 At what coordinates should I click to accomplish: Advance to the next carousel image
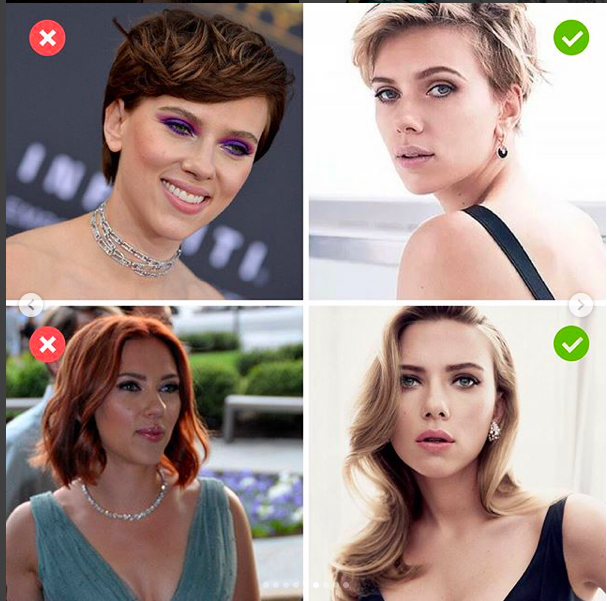581,304
